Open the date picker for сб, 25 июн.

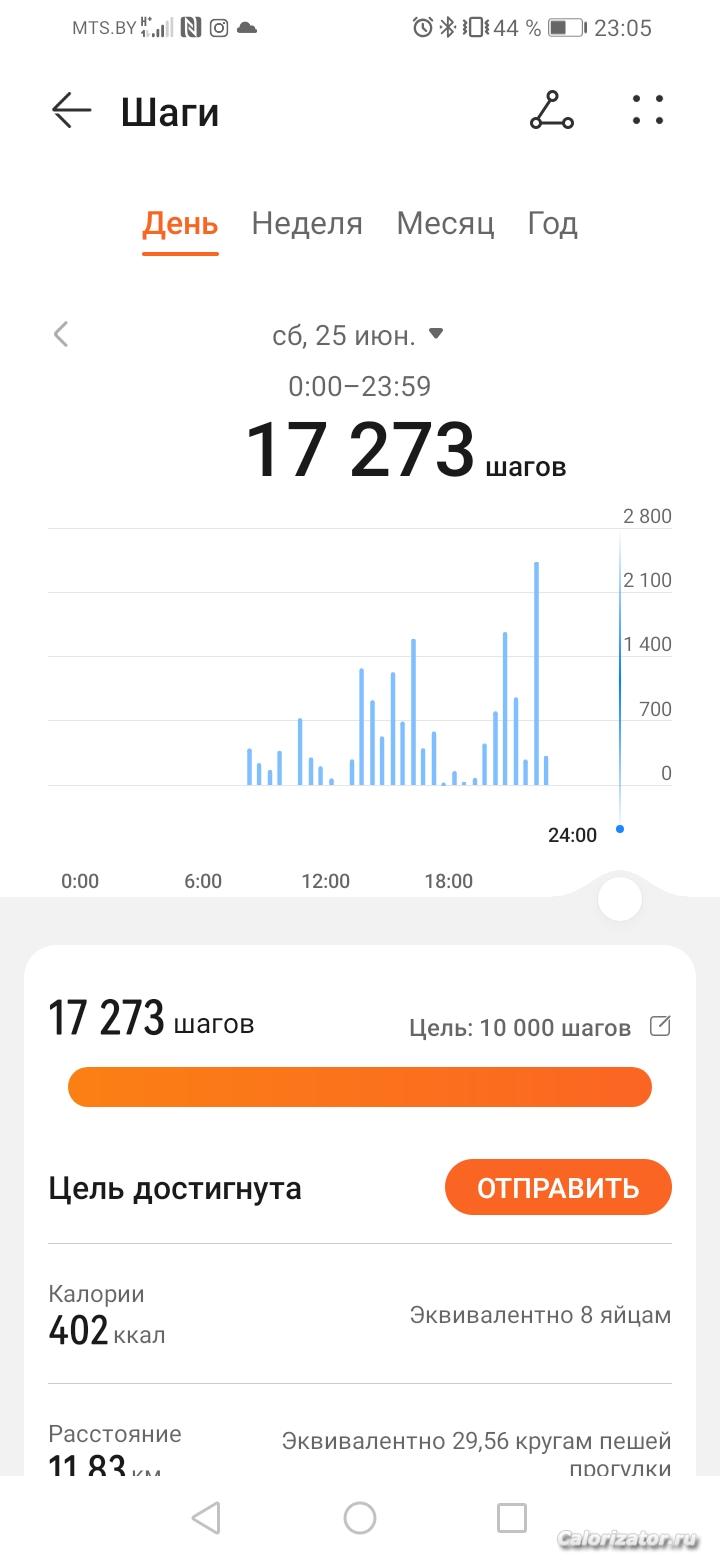(x=357, y=335)
